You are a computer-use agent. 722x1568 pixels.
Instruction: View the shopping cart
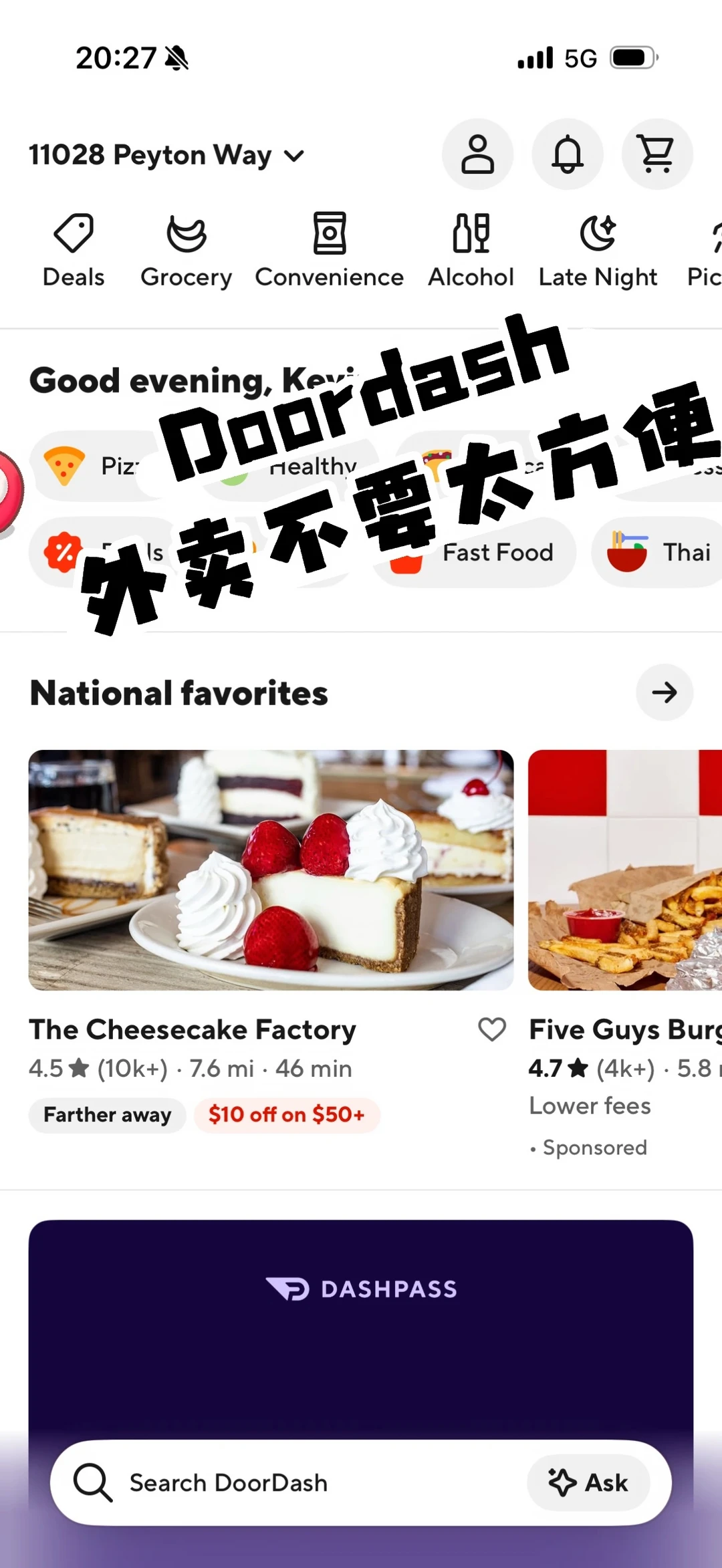point(657,154)
